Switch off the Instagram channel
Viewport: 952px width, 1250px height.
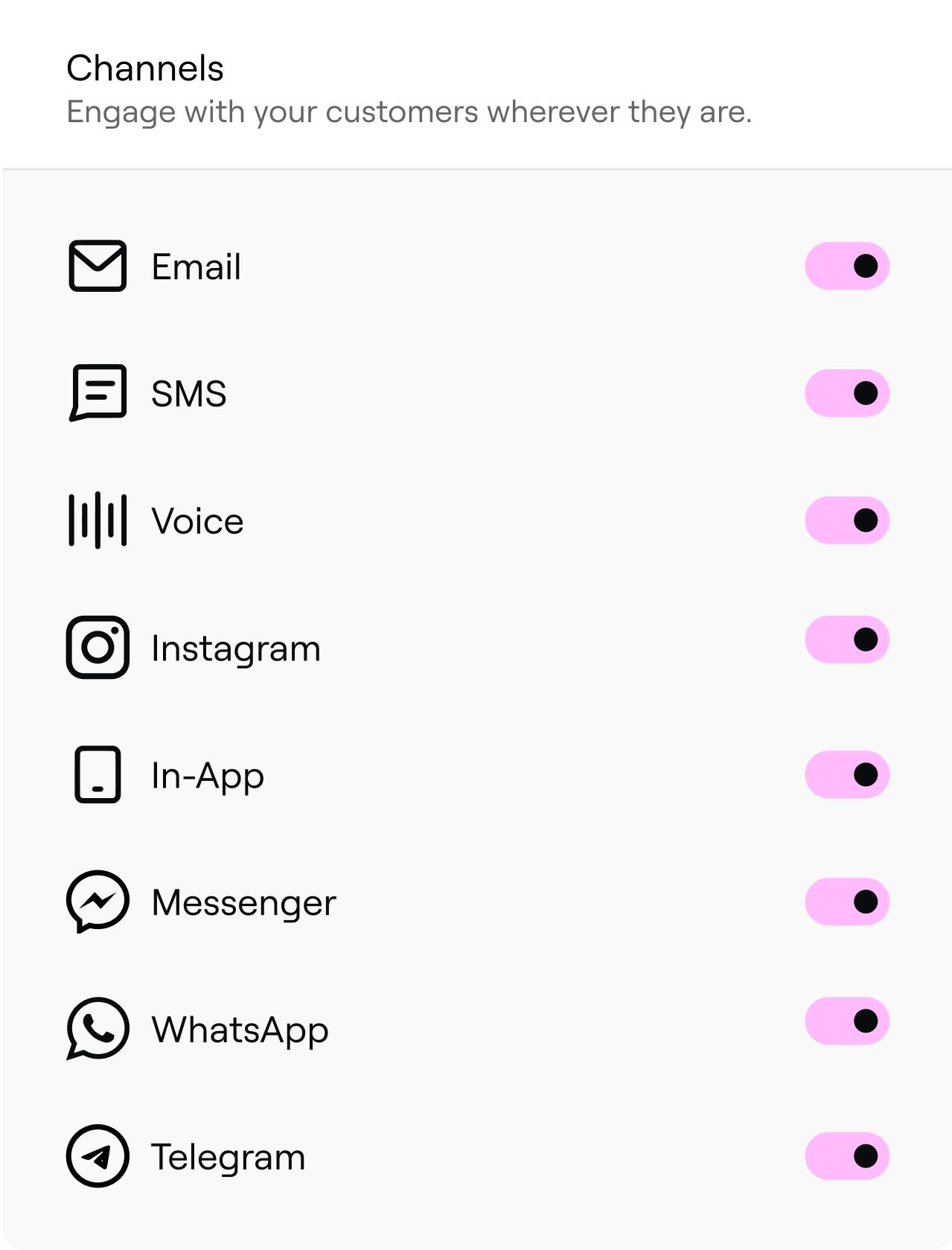pos(847,640)
